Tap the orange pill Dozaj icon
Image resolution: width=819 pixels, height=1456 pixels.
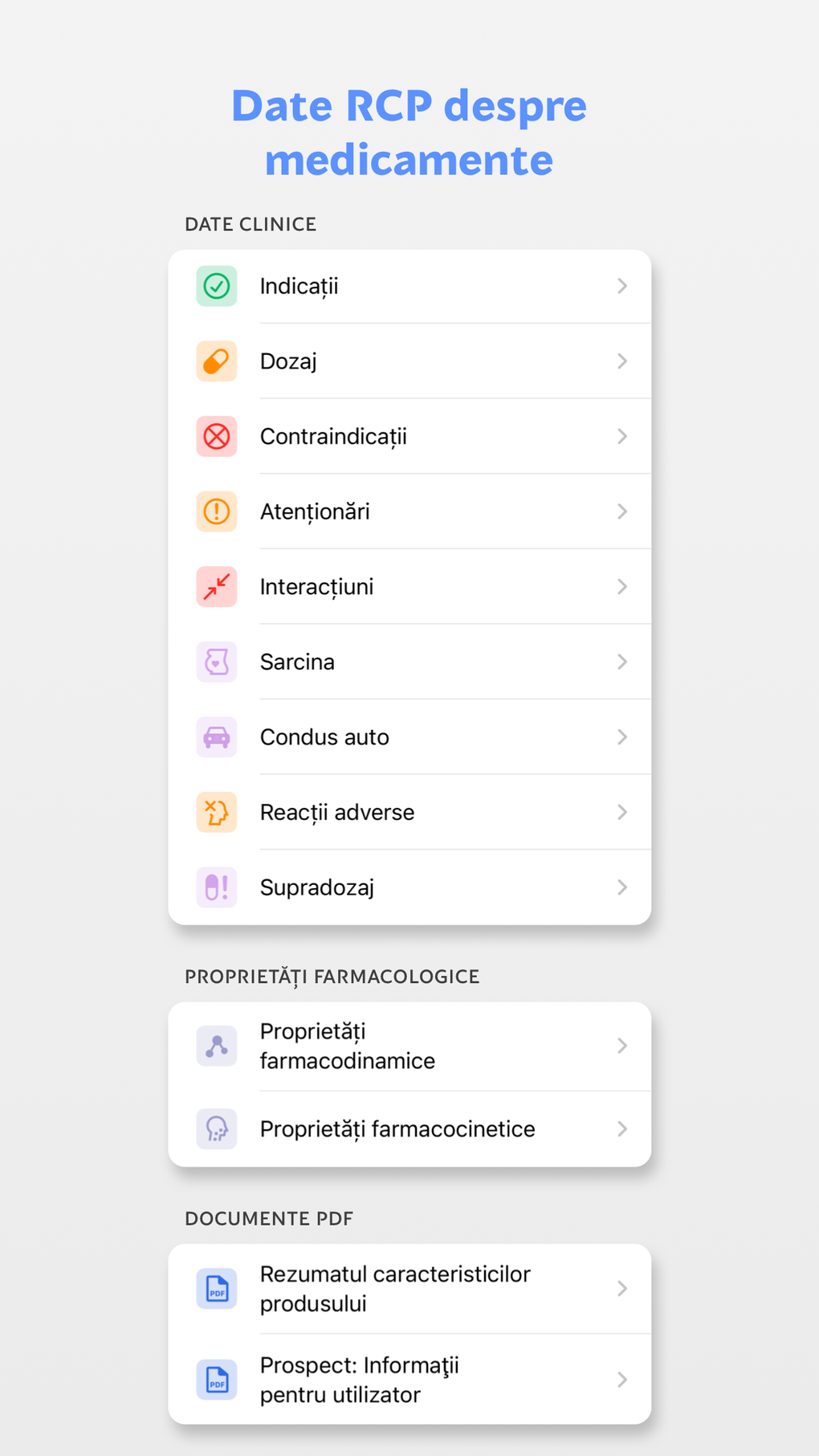(216, 361)
